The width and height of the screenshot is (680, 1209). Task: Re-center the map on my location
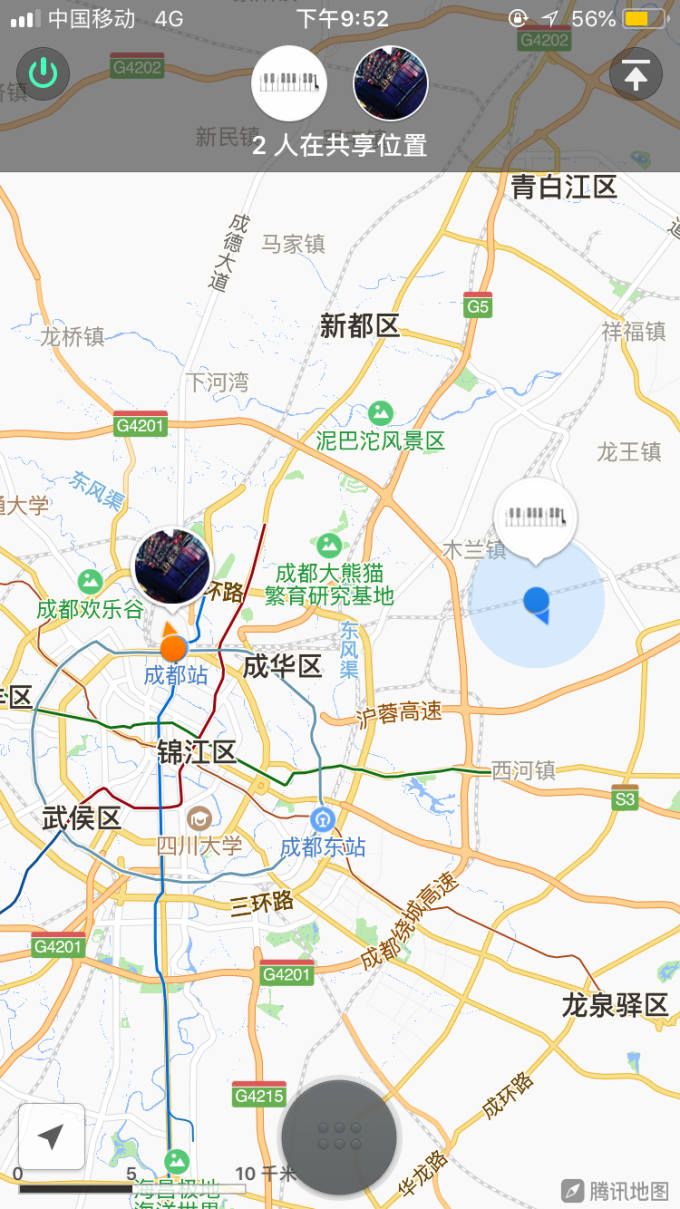51,1136
